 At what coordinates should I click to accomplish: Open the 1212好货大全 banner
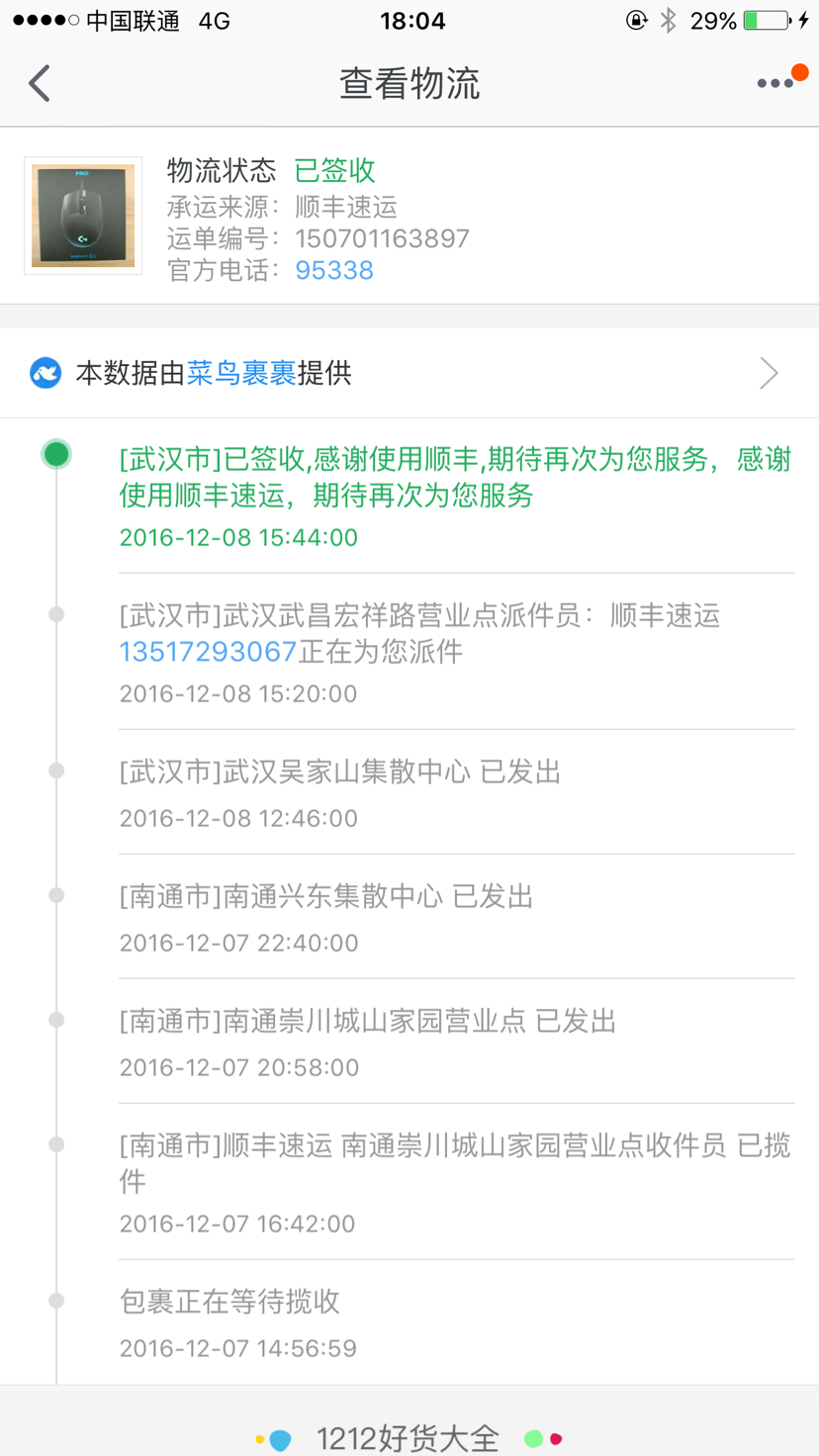[409, 1437]
